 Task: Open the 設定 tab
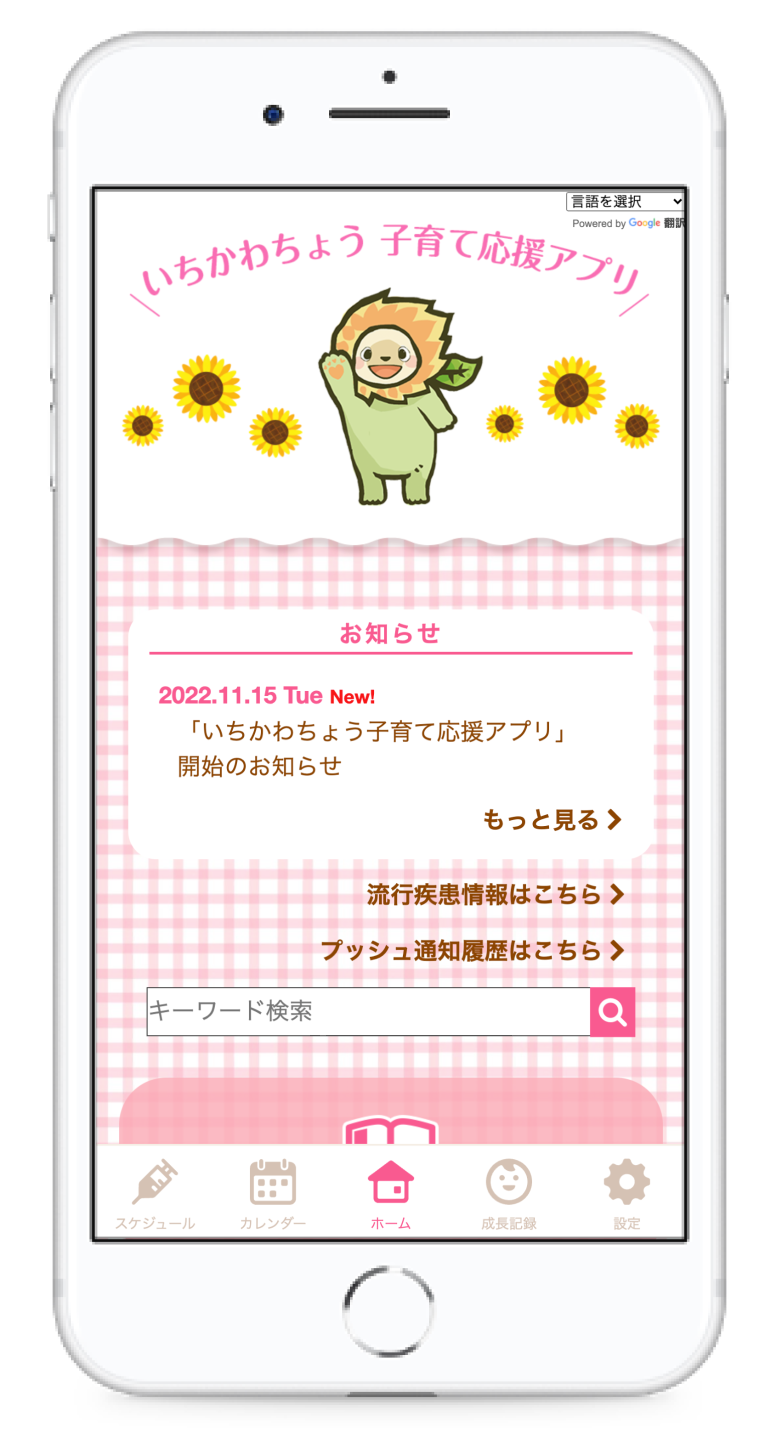[626, 1195]
